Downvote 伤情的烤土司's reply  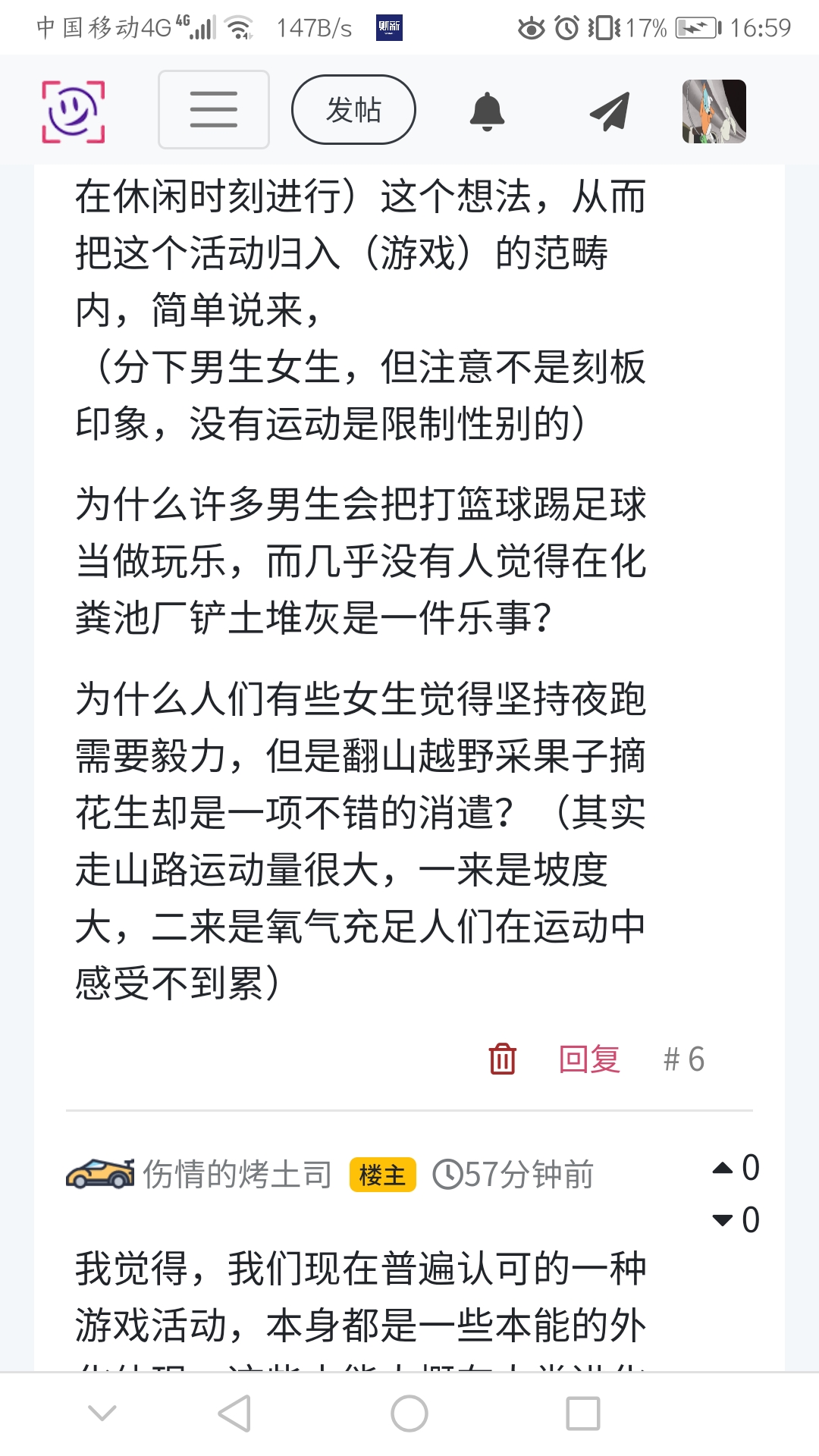coord(723,1220)
